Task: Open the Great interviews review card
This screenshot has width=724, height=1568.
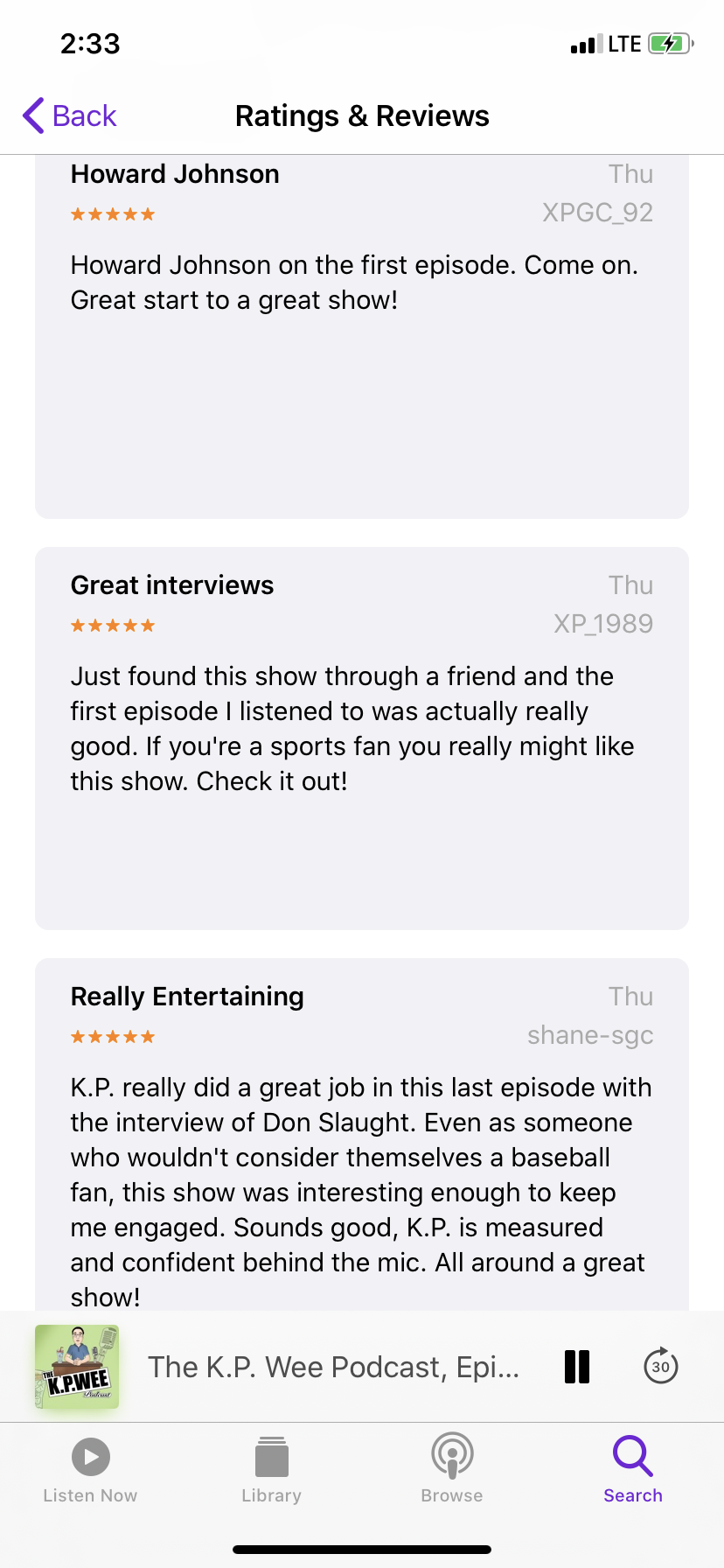Action: point(362,739)
